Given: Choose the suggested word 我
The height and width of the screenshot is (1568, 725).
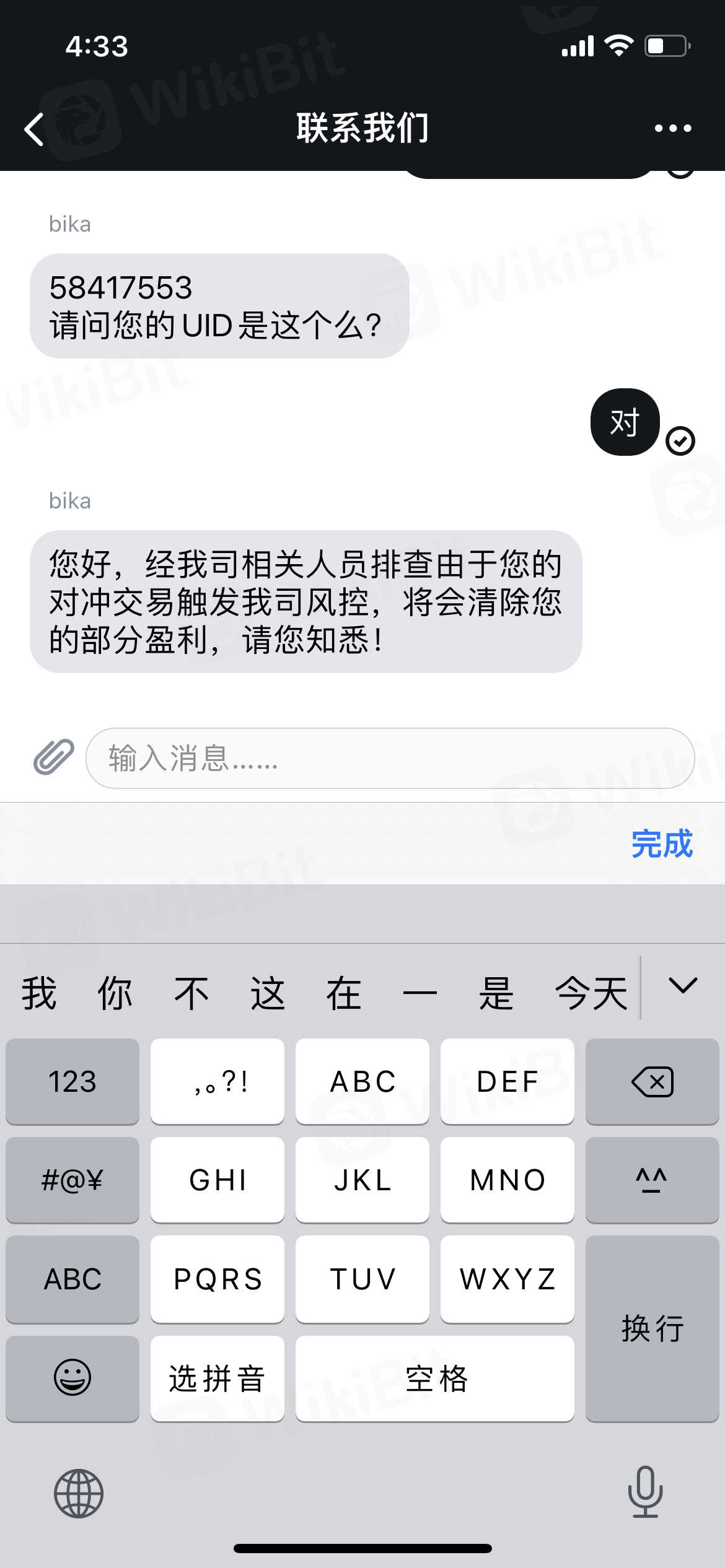Looking at the screenshot, I should click(x=39, y=993).
